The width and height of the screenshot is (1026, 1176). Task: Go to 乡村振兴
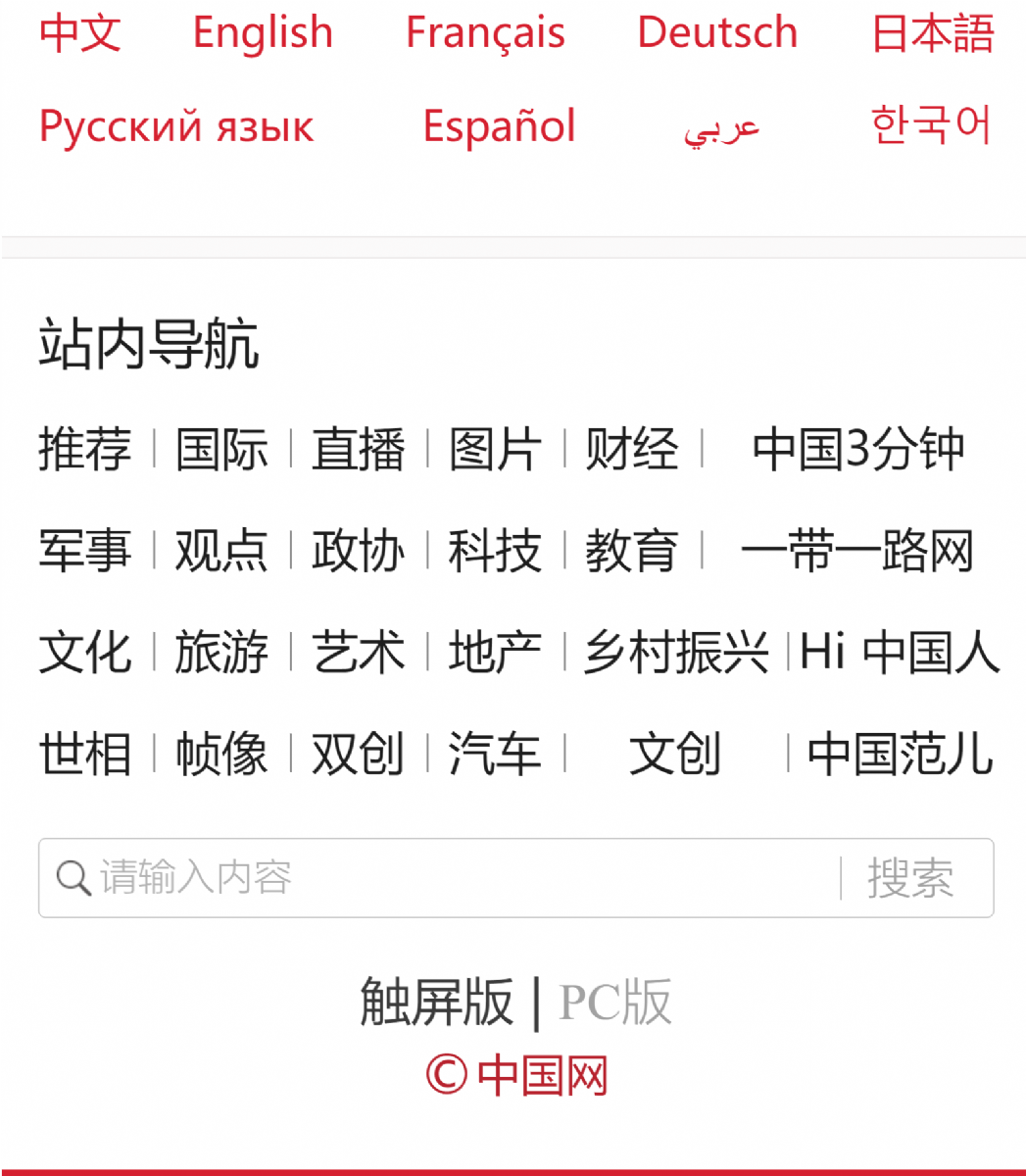click(x=676, y=653)
